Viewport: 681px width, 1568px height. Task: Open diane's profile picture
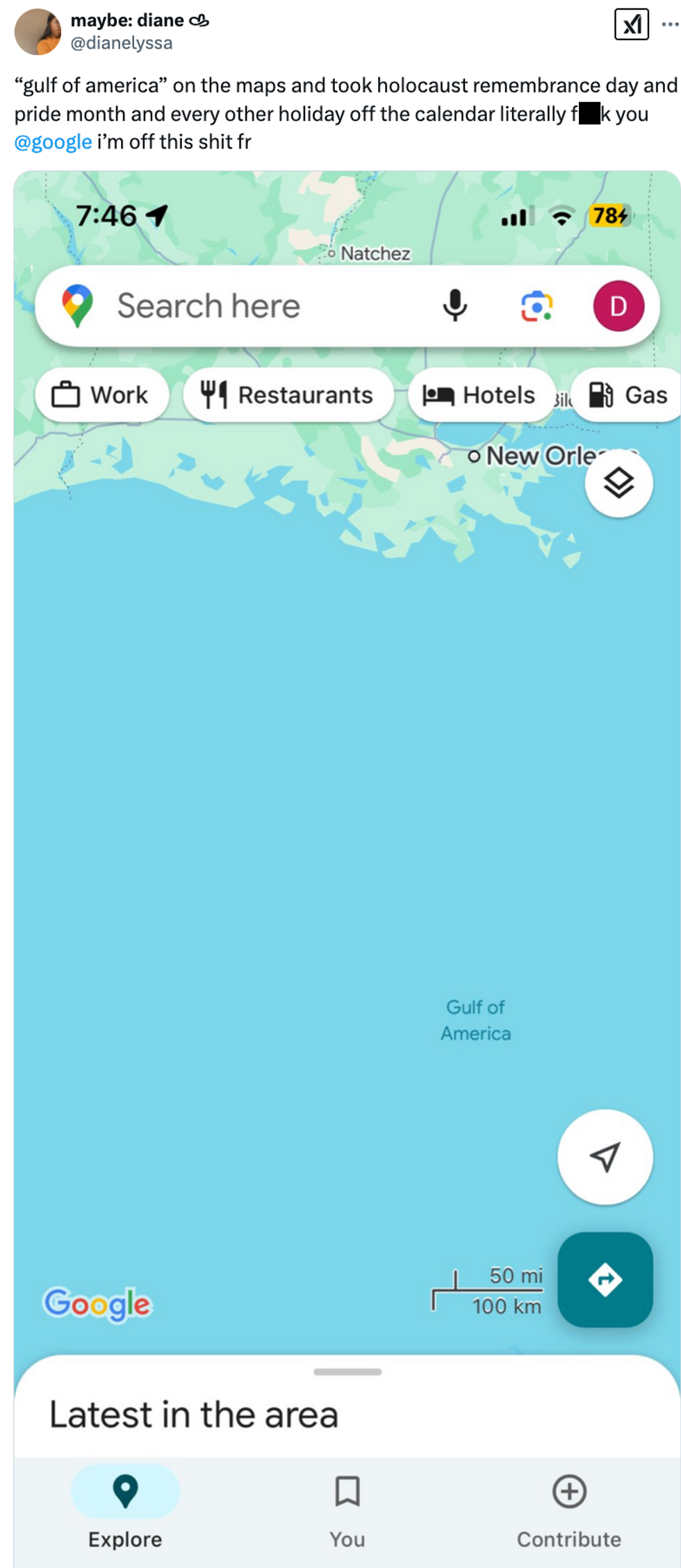(38, 32)
